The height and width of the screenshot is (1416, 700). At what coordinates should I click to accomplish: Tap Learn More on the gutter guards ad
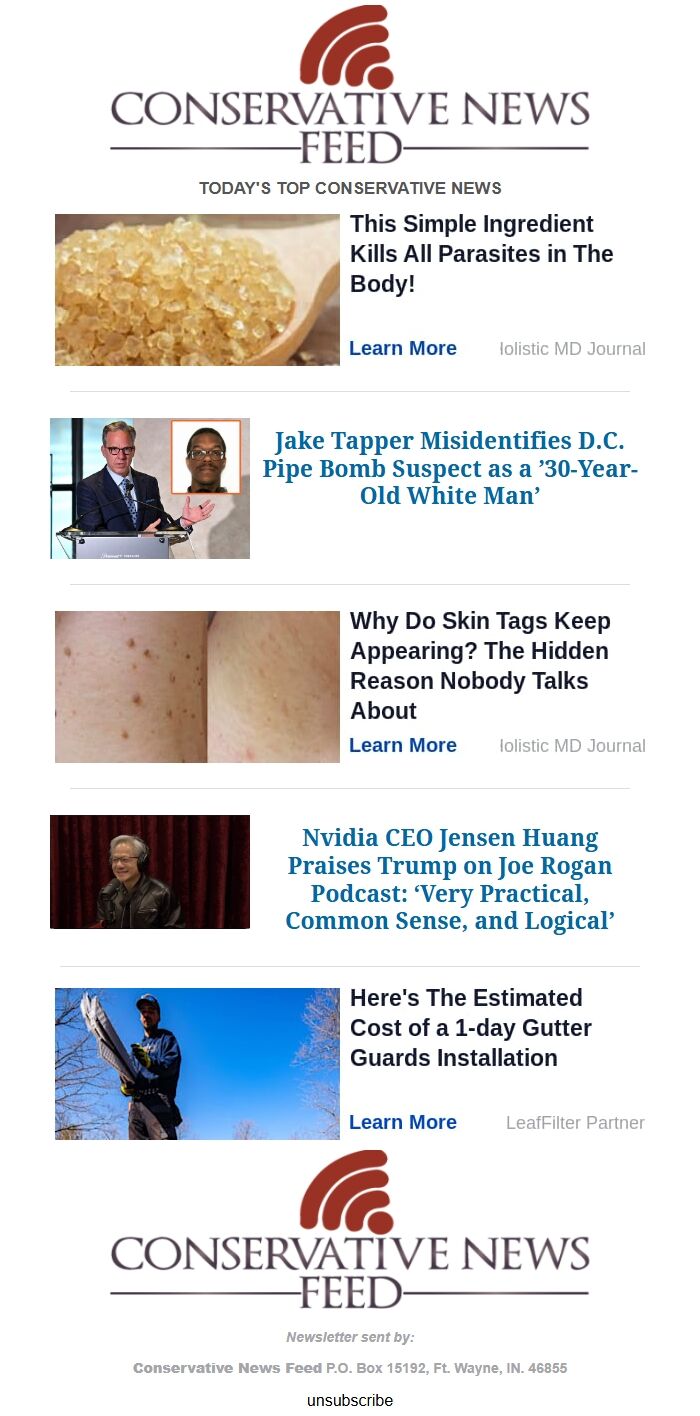pos(403,1122)
